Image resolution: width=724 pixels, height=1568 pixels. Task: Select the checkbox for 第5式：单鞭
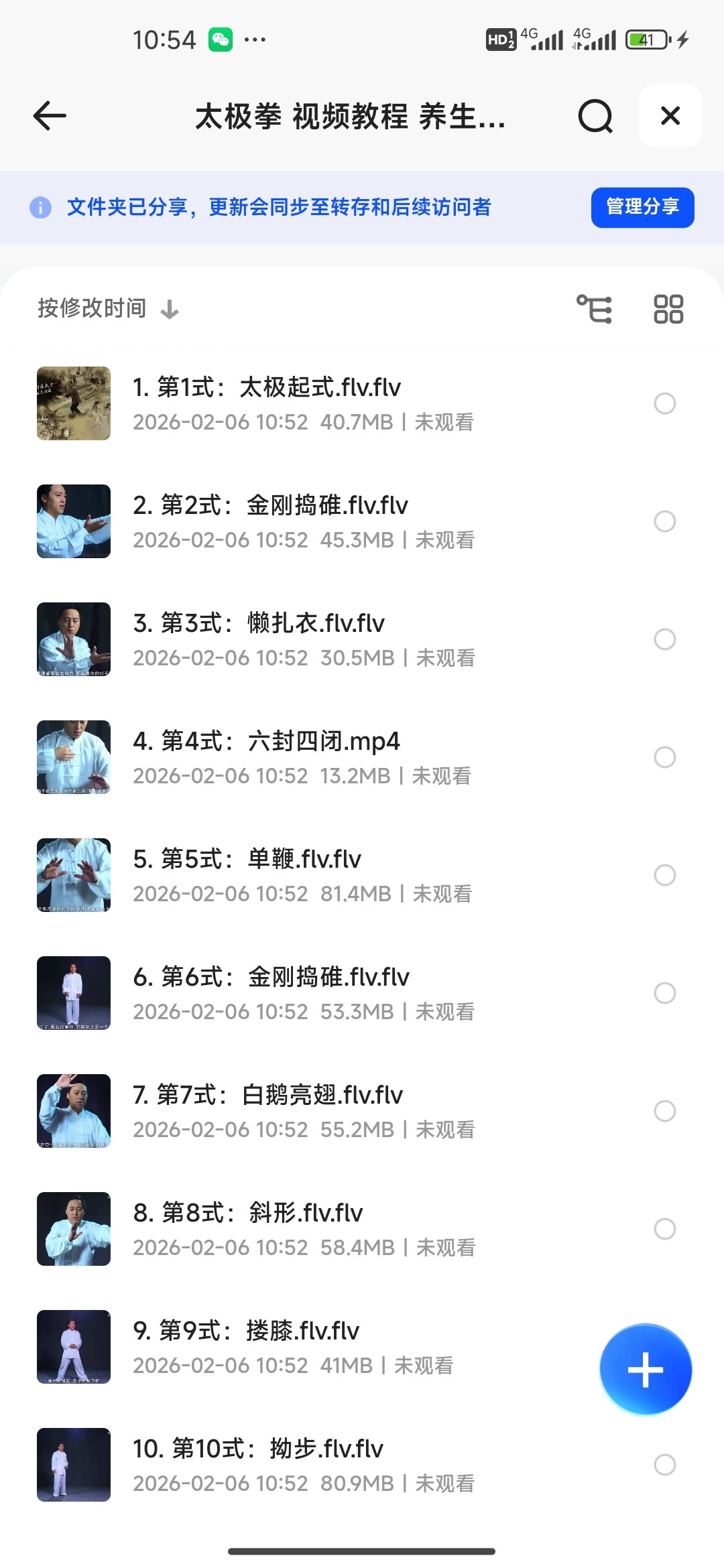pyautogui.click(x=664, y=875)
